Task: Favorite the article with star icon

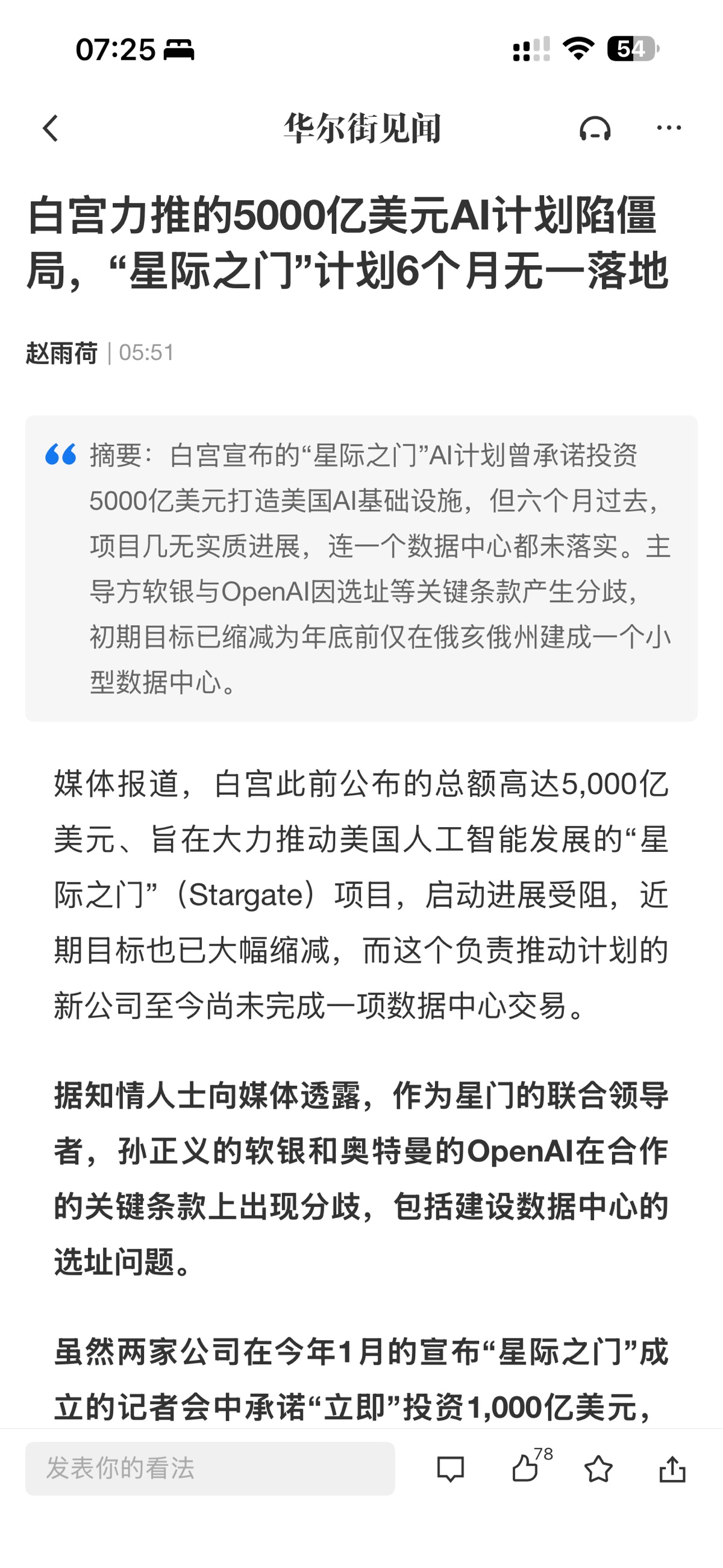Action: pyautogui.click(x=598, y=1469)
